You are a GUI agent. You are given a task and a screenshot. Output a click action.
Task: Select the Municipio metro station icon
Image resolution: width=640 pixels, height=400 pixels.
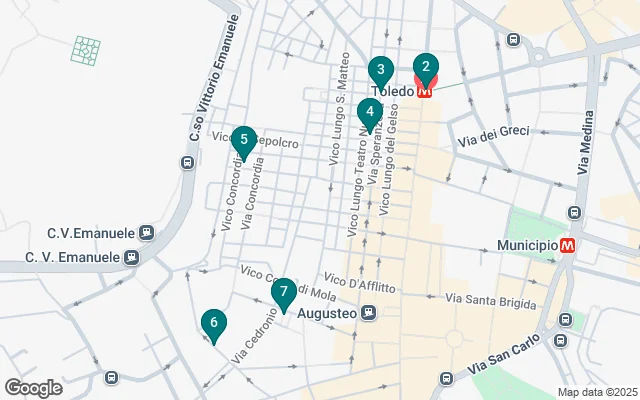pyautogui.click(x=568, y=245)
